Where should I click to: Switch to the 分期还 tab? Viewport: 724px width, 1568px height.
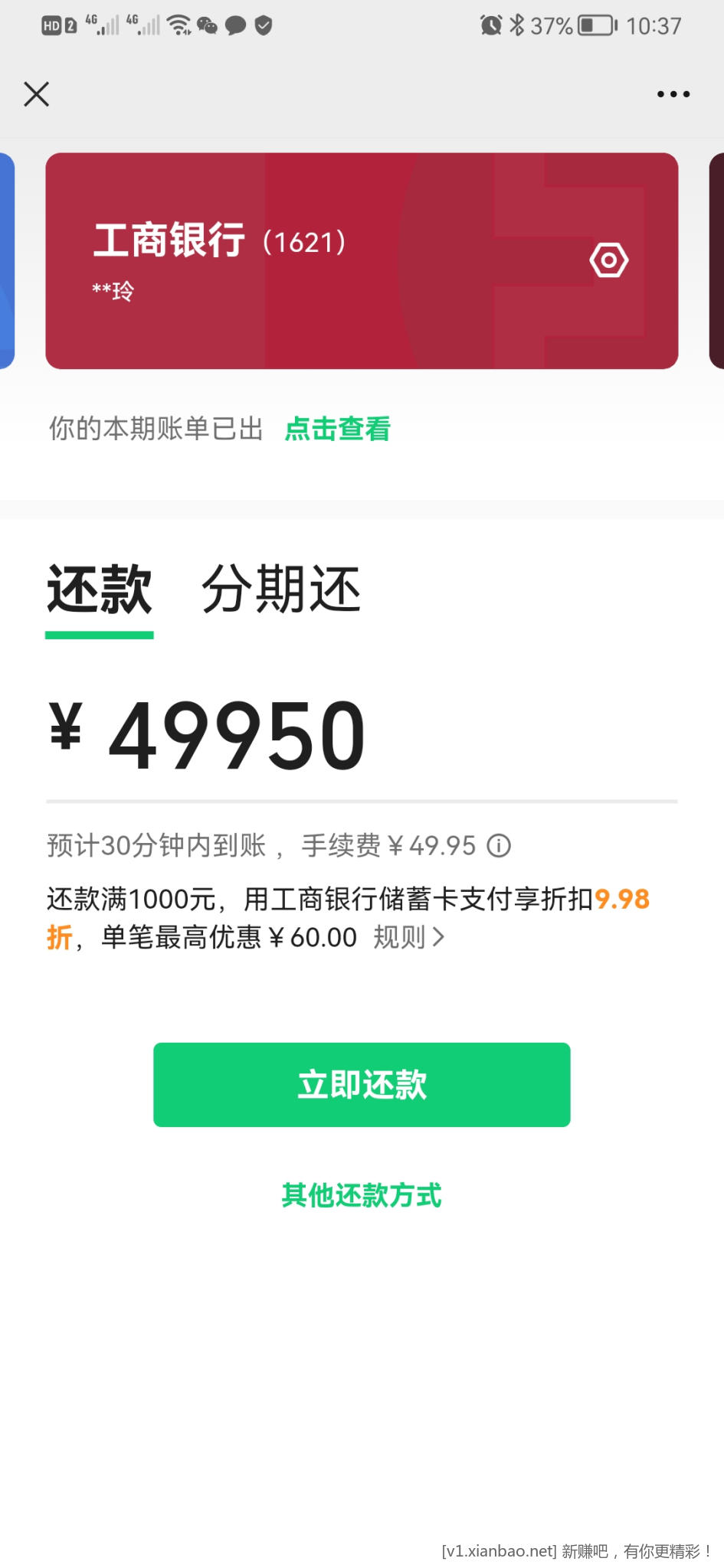click(280, 590)
